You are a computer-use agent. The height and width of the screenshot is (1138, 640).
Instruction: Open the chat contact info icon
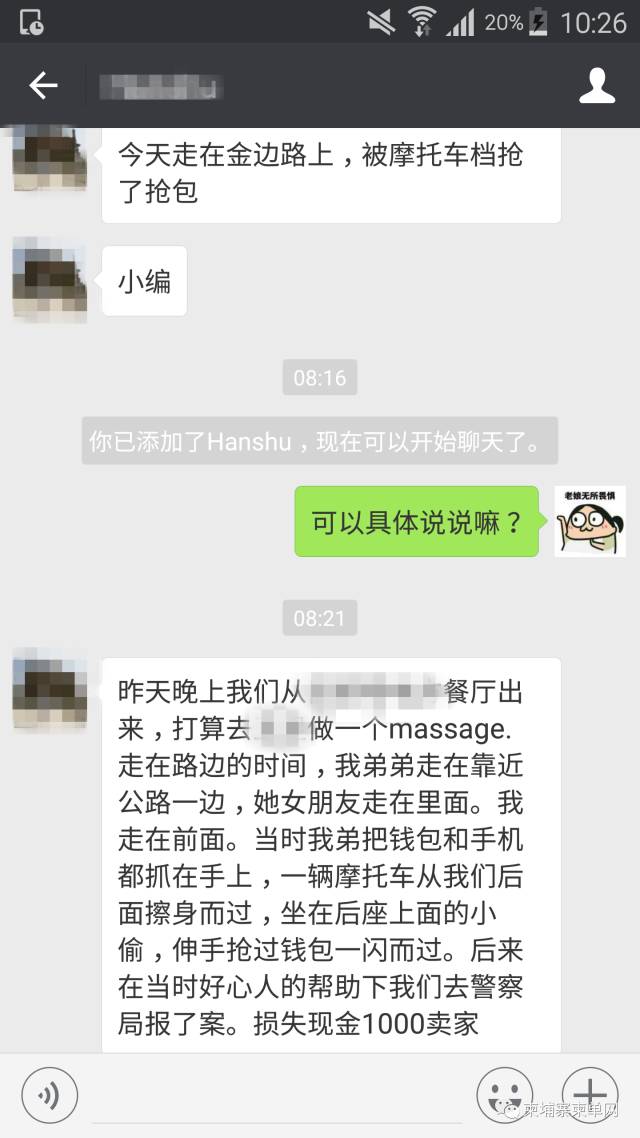pyautogui.click(x=597, y=86)
